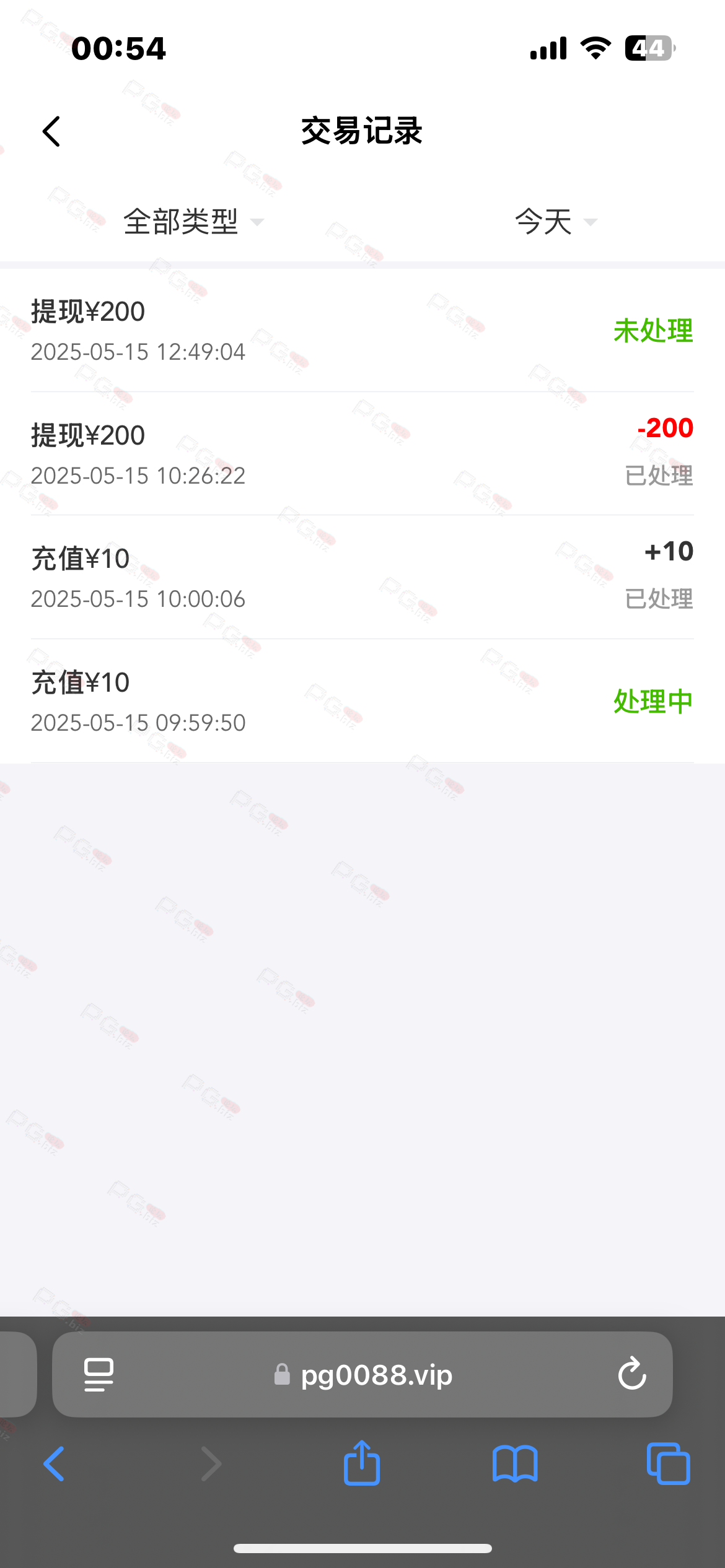Tap the browser back arrow

(54, 1464)
